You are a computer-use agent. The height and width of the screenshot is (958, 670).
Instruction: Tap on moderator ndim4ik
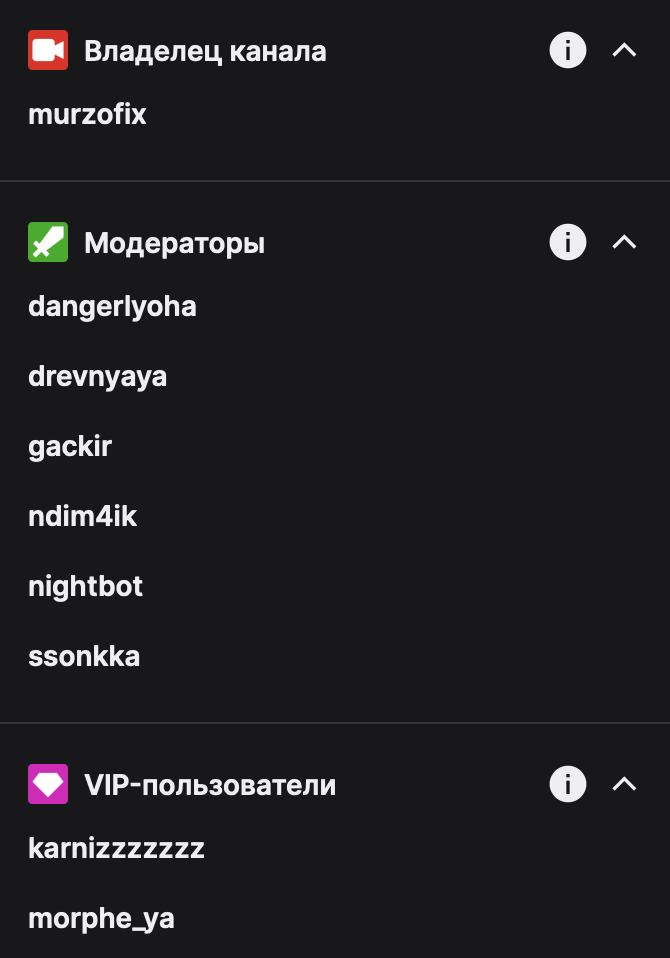(82, 516)
